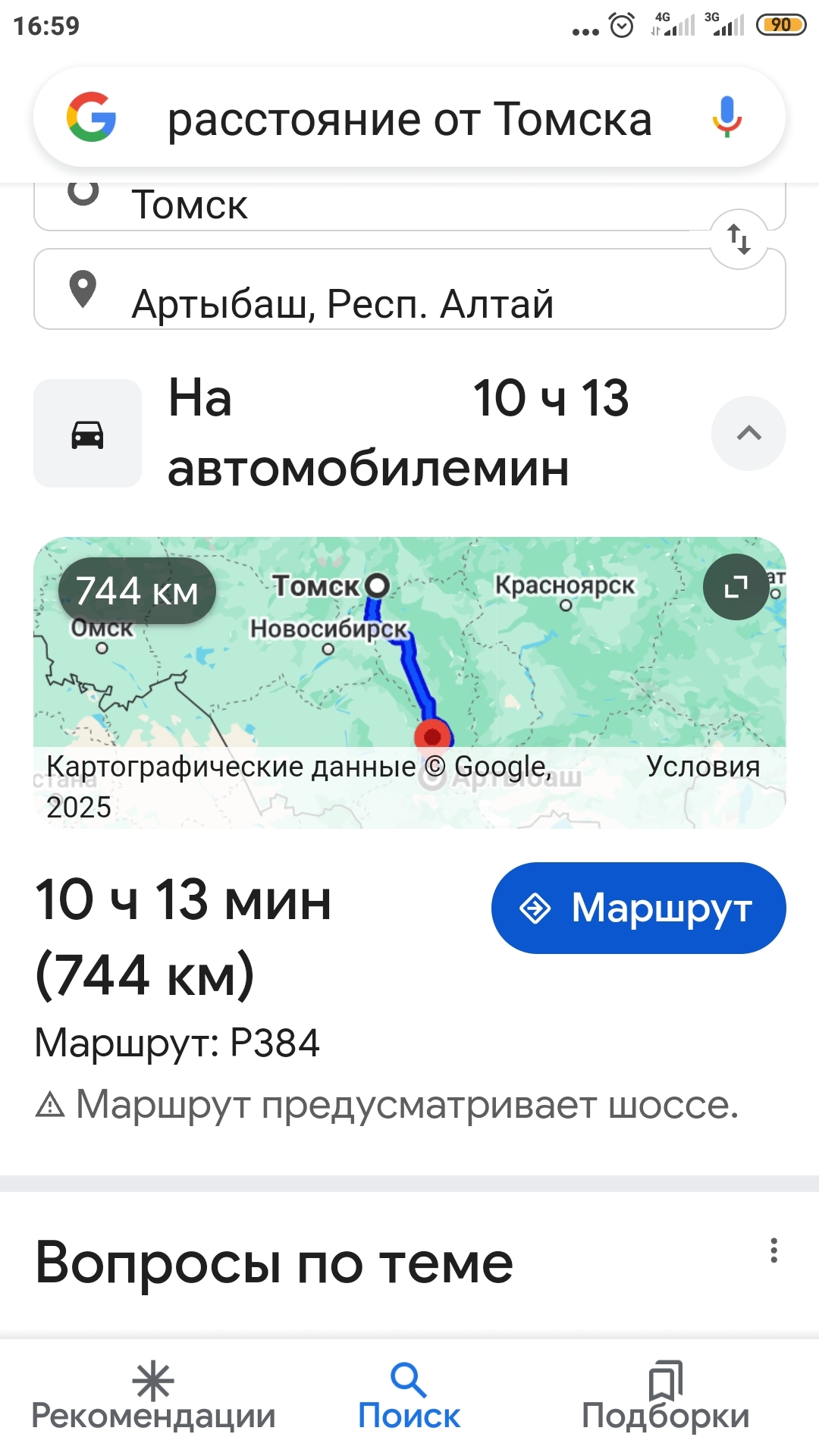Tap the voice search microphone
Screen dimensions: 819x1456
coord(726,118)
